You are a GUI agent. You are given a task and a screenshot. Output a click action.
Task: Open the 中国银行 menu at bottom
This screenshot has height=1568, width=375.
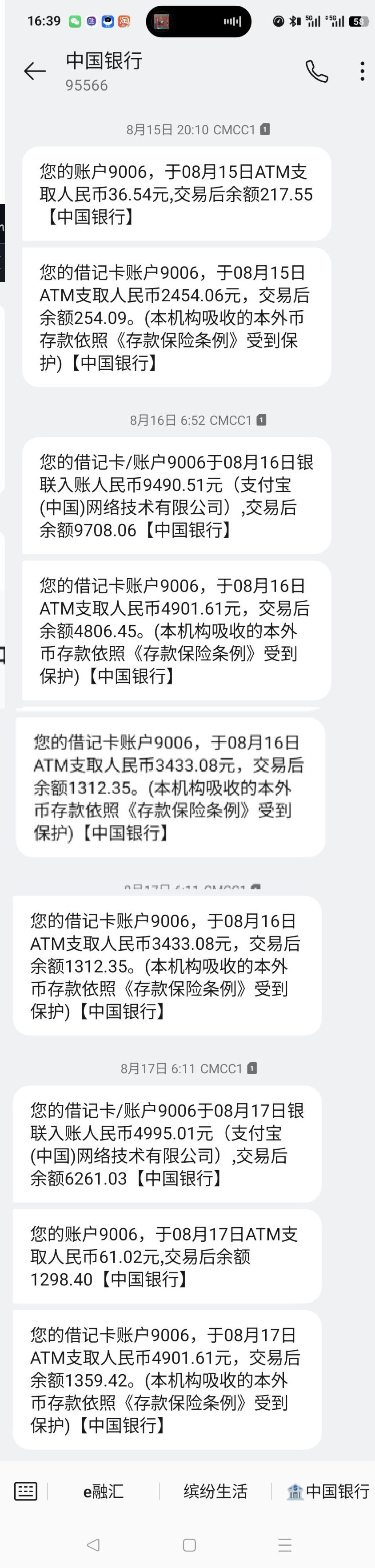[x=328, y=1491]
